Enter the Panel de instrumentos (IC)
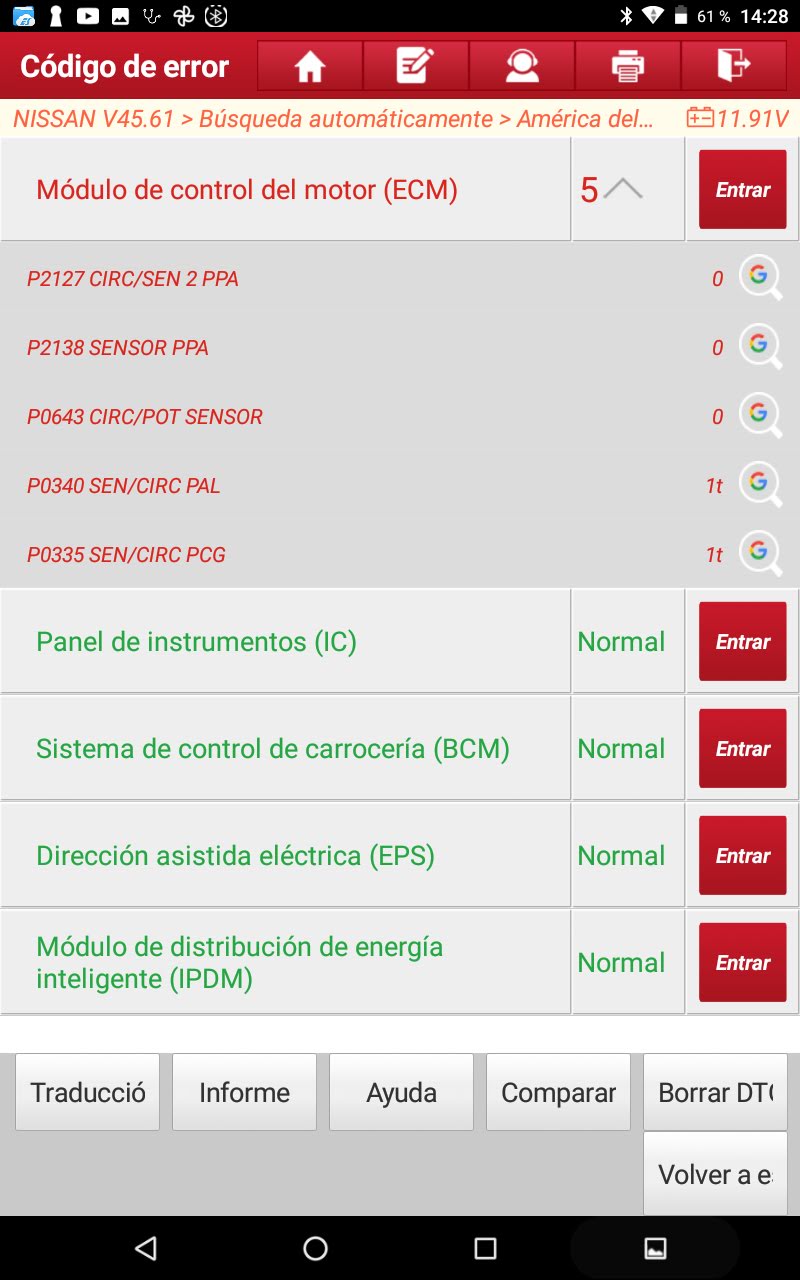 click(x=742, y=642)
